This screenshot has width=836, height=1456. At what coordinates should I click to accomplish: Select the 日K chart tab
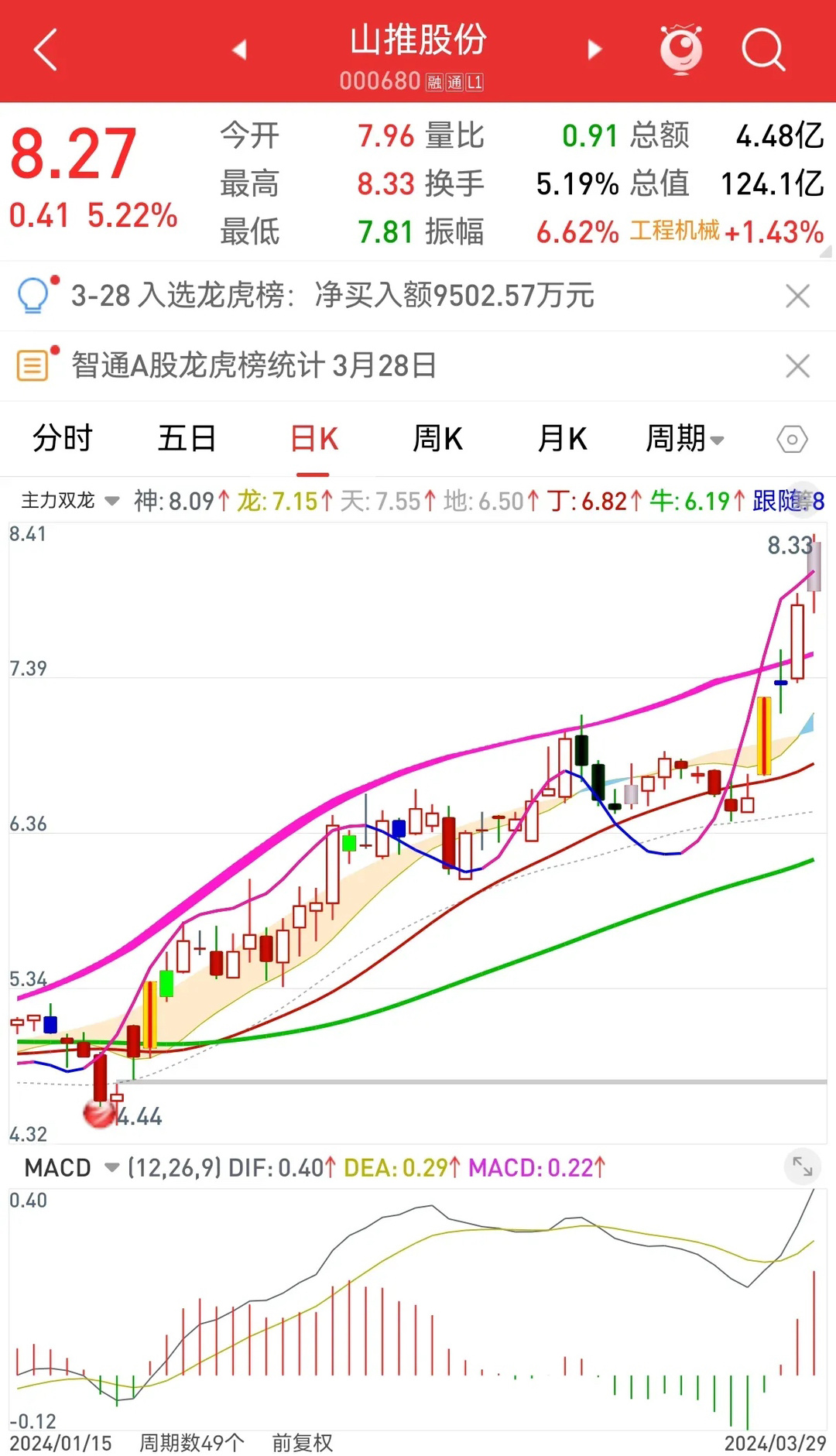[313, 439]
